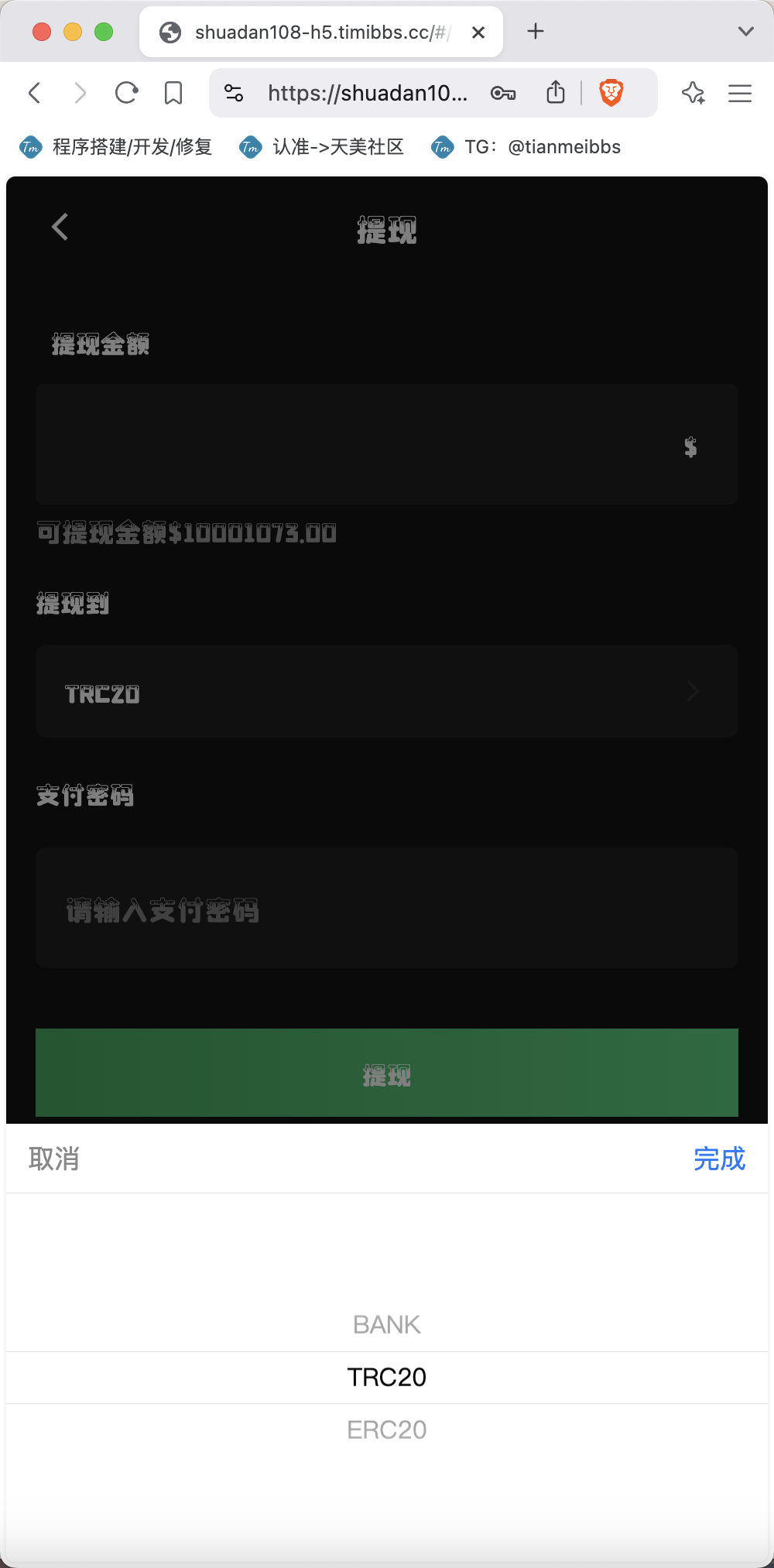Bookmark this page
774x1568 pixels.
point(173,94)
